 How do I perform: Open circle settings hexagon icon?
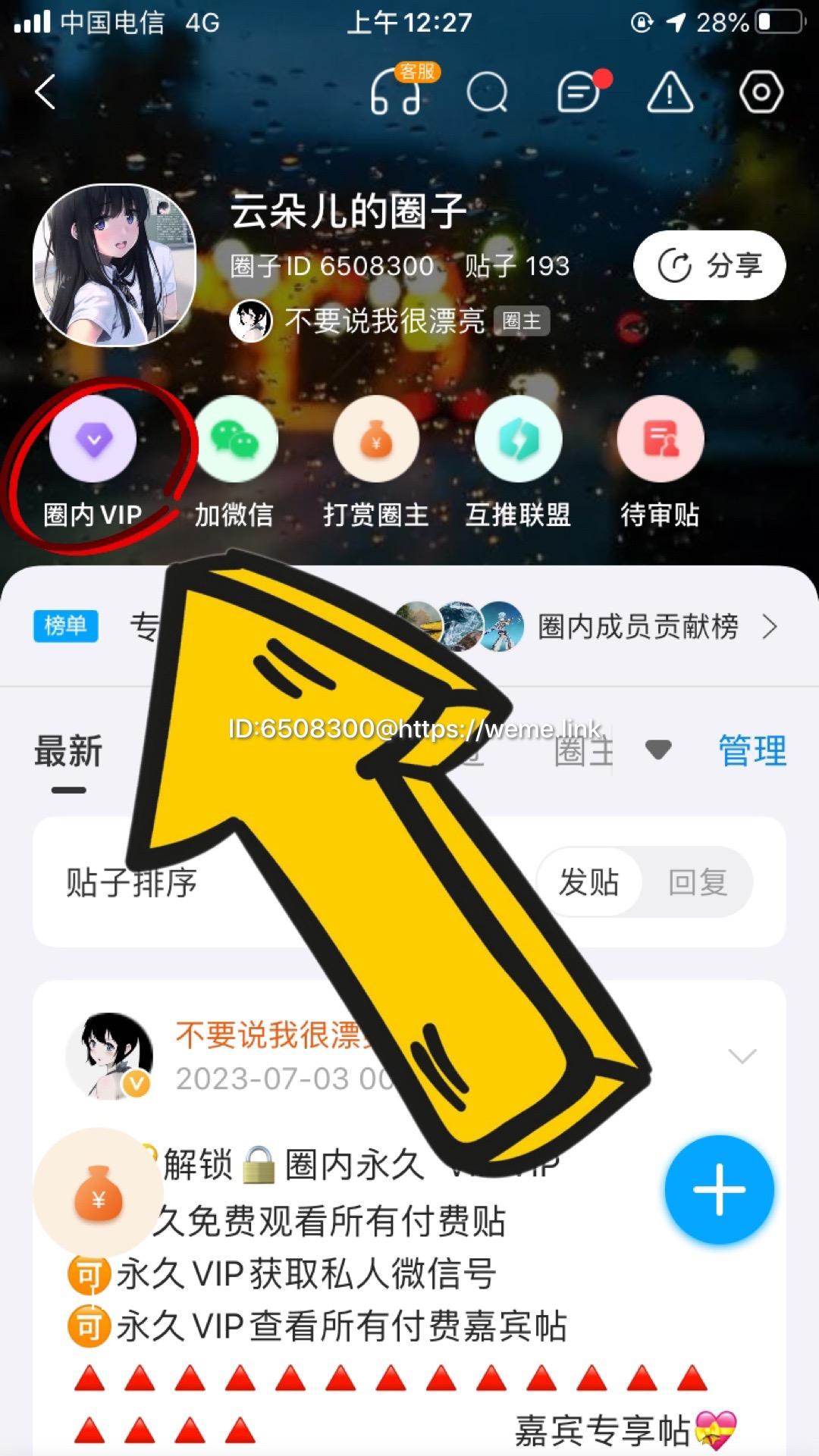coord(761,92)
